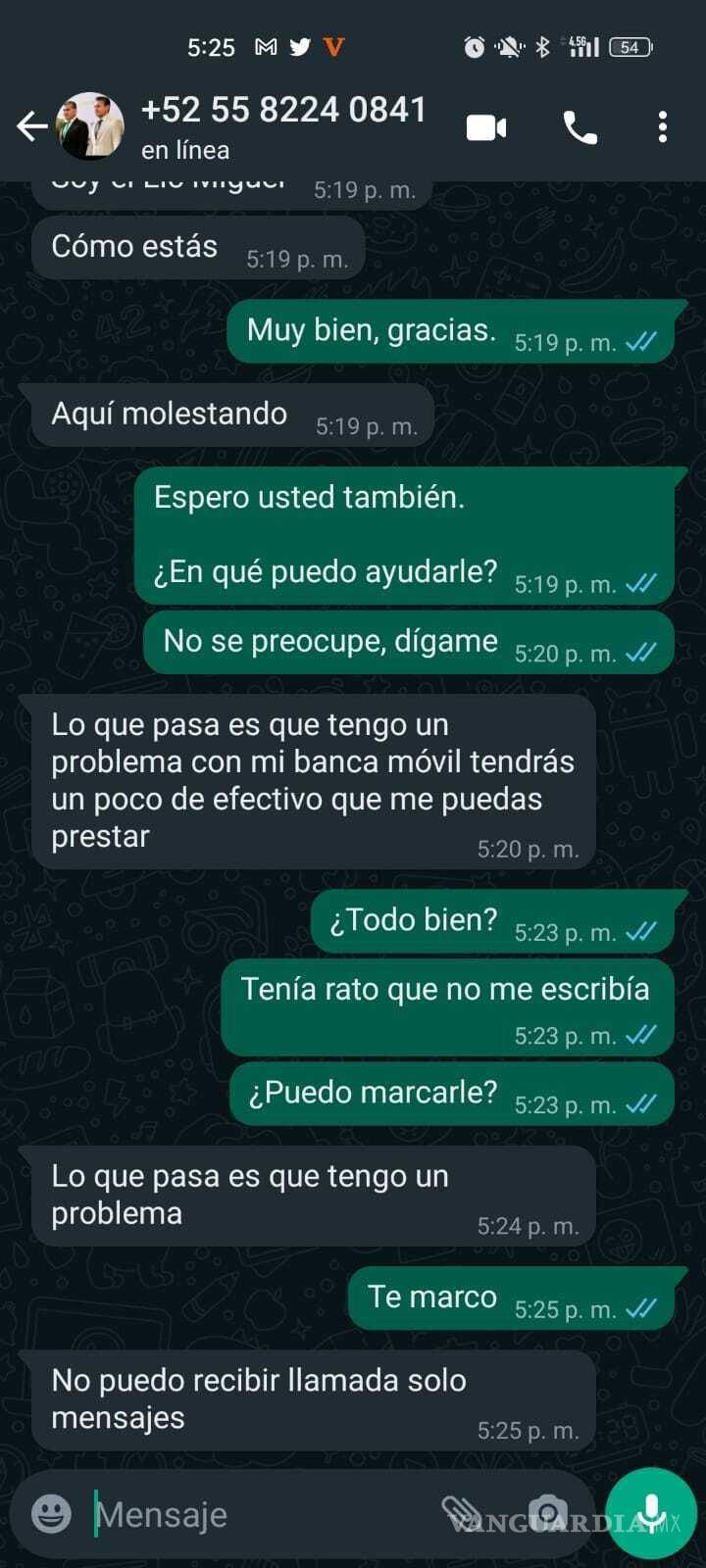Screen dimensions: 706x1568
Task: Tap the muted notification bell status icon
Action: (x=508, y=45)
